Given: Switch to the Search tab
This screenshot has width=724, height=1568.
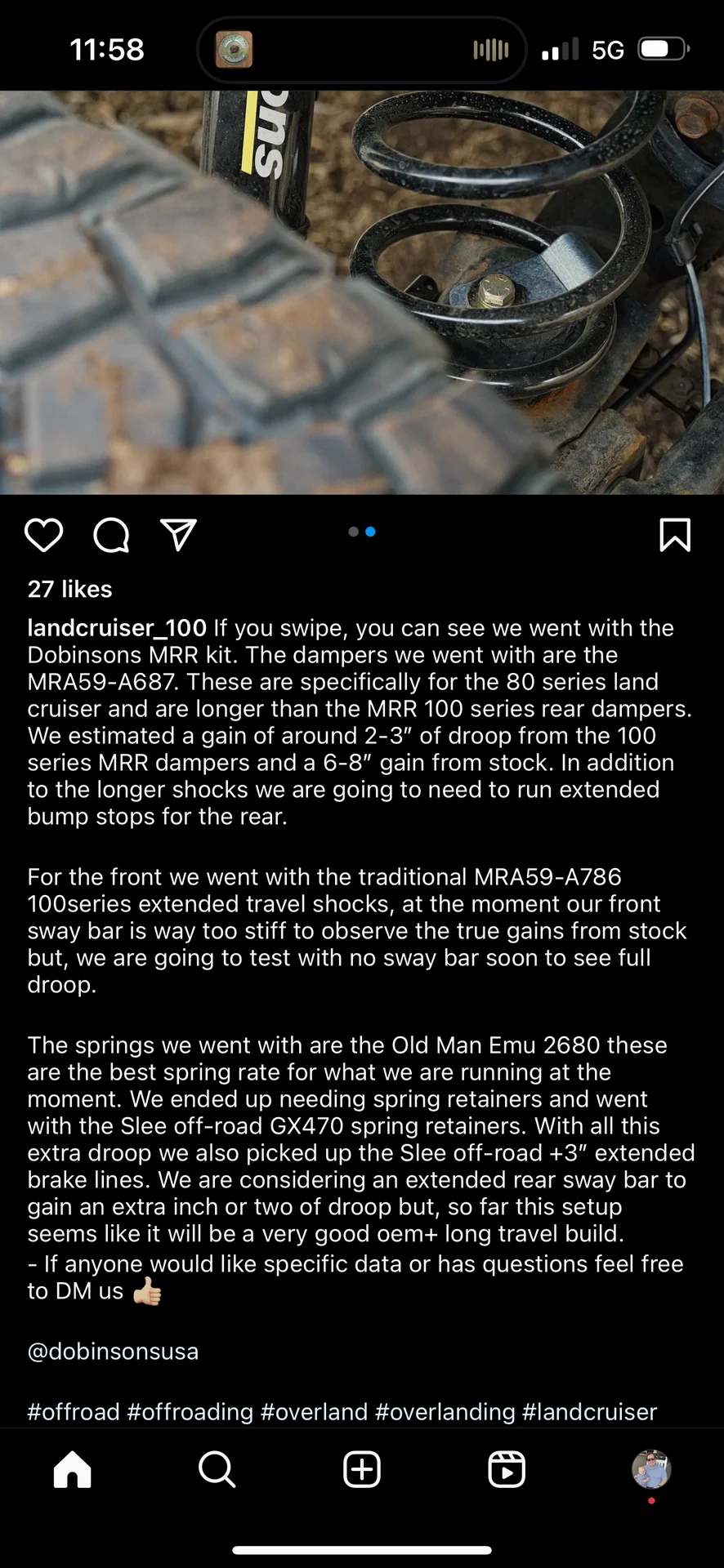Looking at the screenshot, I should pos(217,1470).
